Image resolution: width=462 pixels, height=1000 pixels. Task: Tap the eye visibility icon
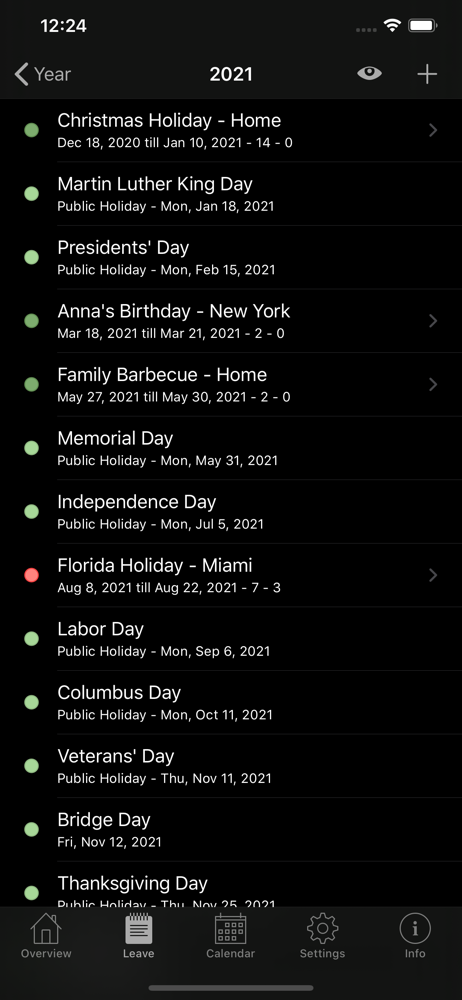point(369,73)
